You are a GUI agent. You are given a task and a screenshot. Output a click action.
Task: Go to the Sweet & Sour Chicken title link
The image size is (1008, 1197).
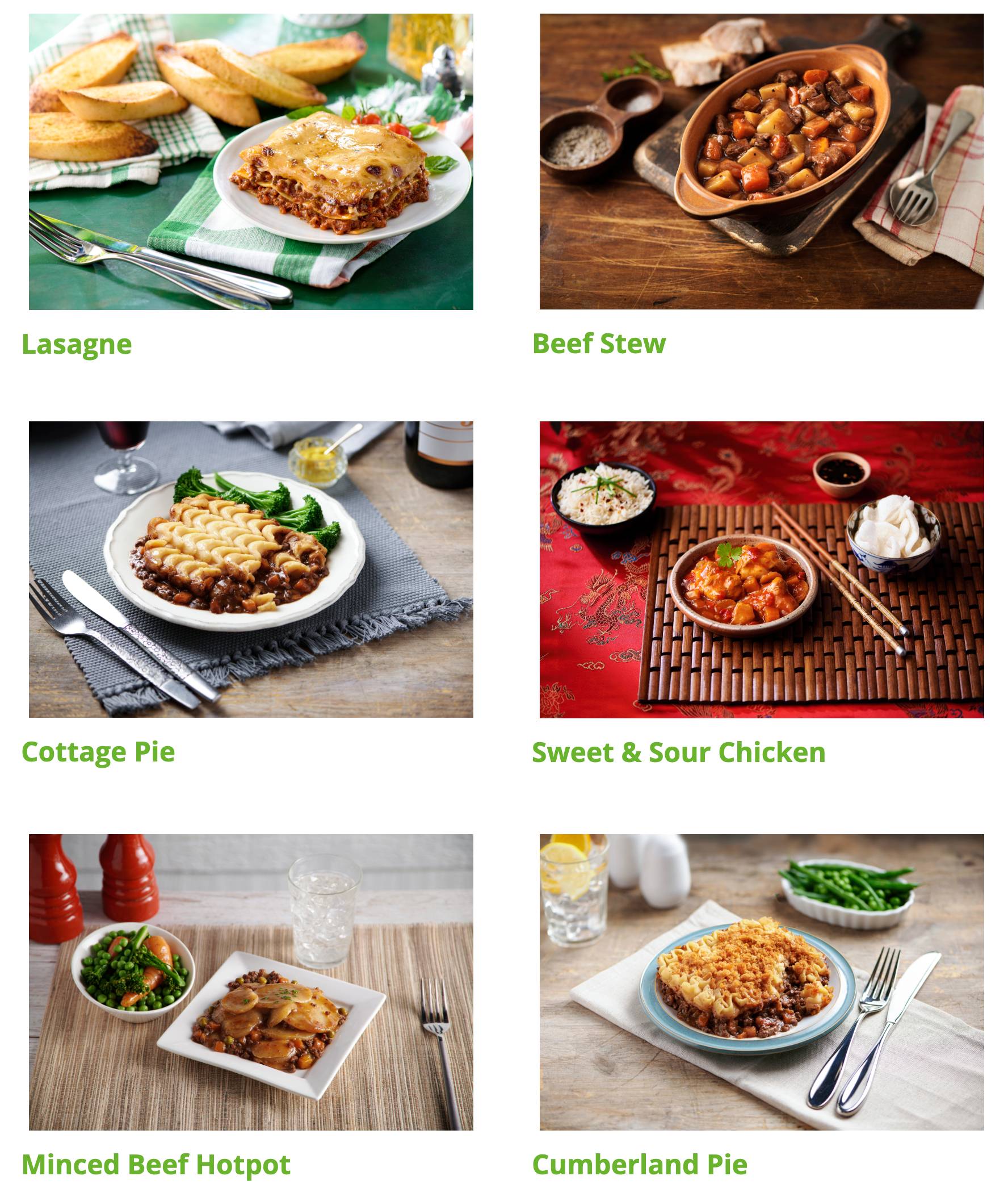[x=678, y=752]
